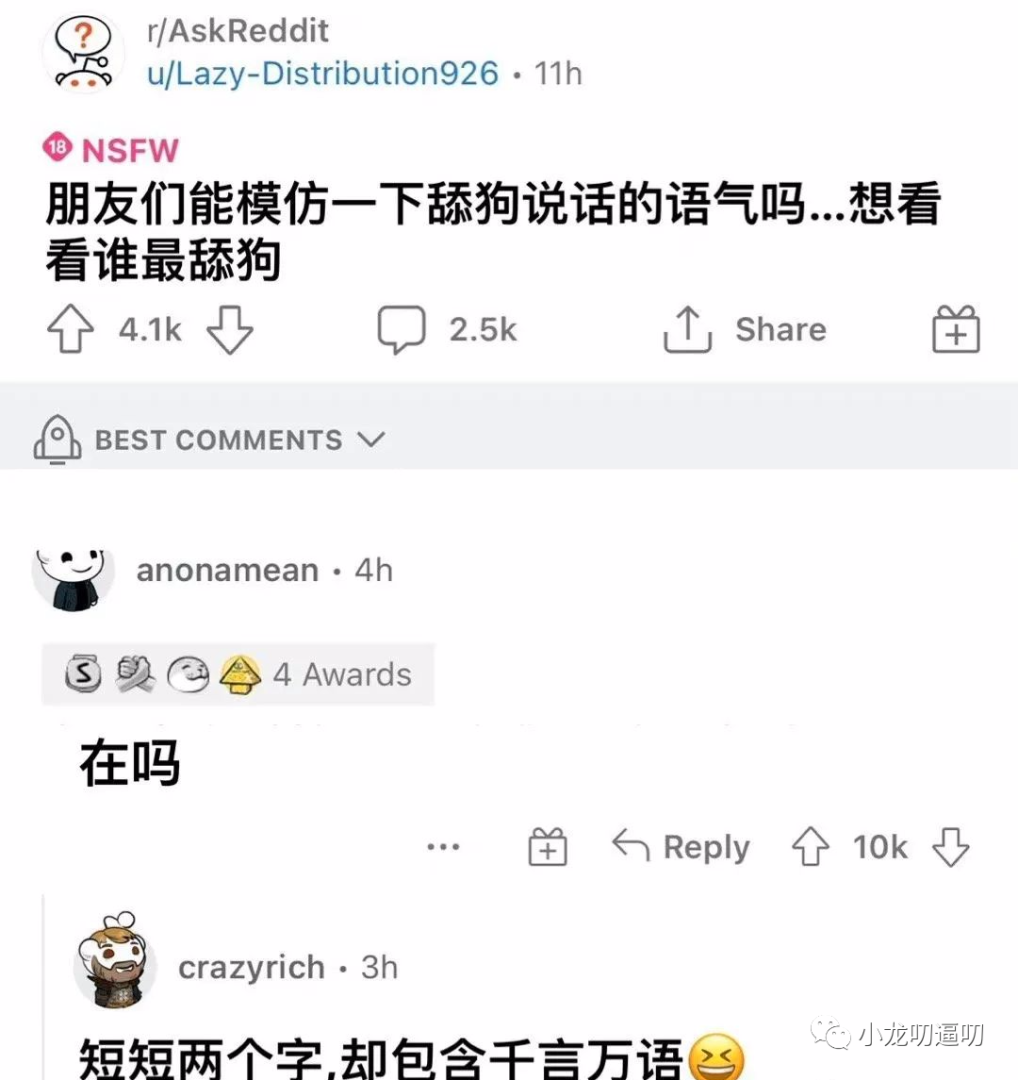
Task: Downvote anonamean's comment
Action: 950,848
